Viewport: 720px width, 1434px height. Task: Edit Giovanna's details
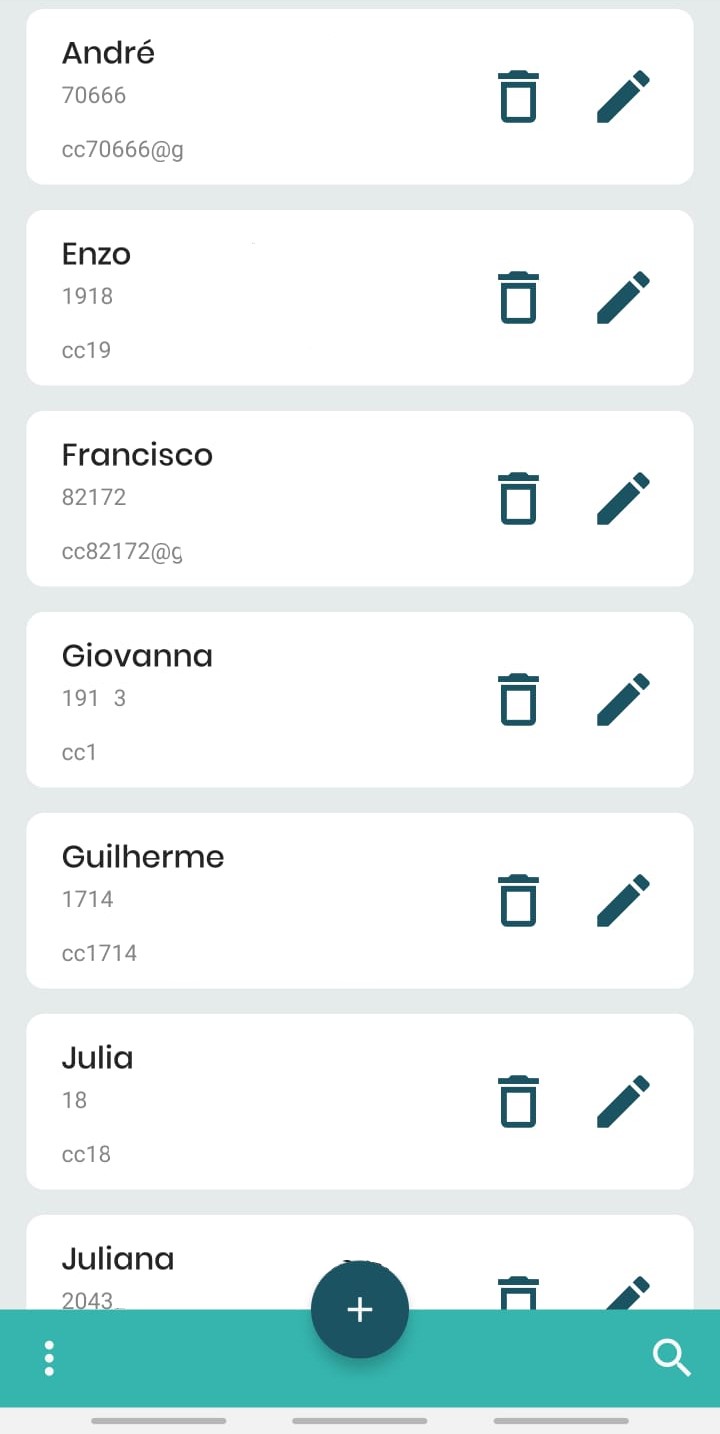623,700
